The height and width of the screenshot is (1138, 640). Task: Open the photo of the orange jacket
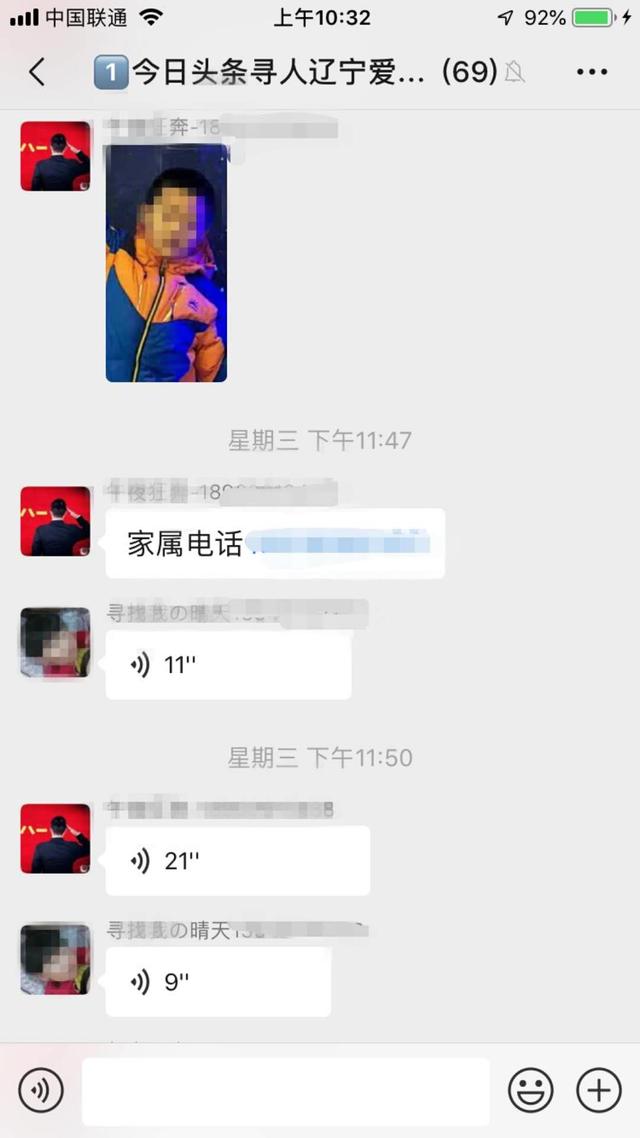tap(166, 263)
